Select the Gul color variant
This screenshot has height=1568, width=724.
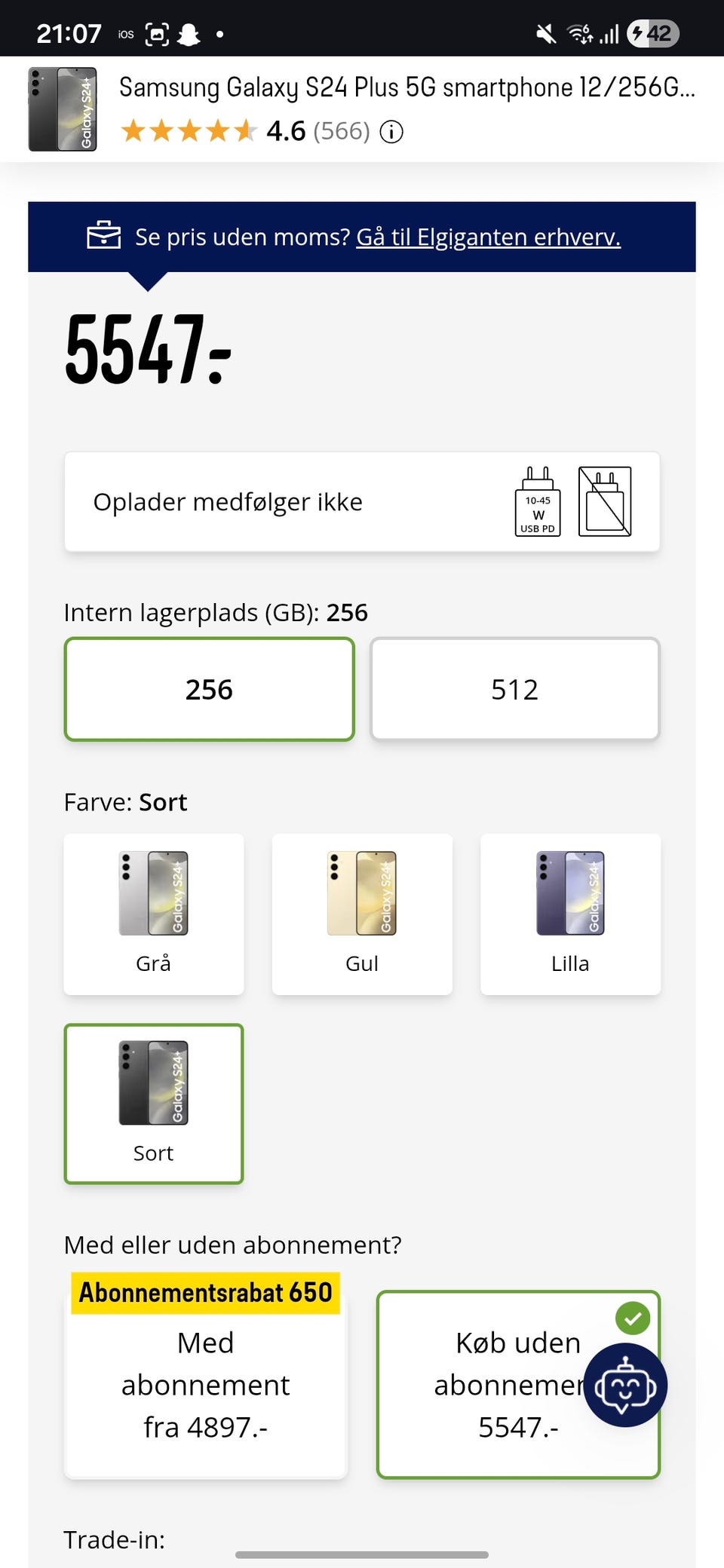361,912
